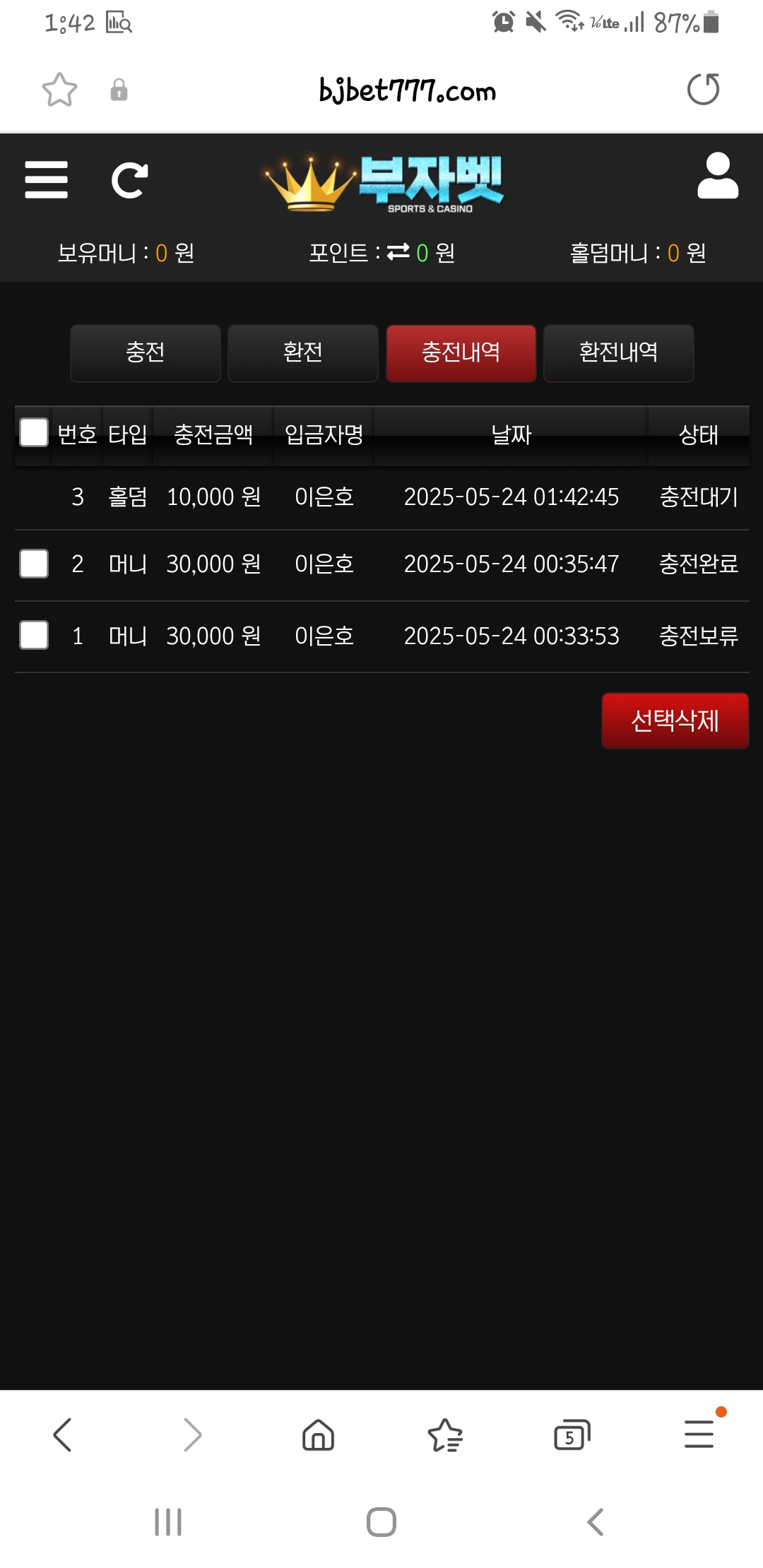This screenshot has height=1568, width=763.
Task: Check the box for record number 2
Action: pos(34,564)
